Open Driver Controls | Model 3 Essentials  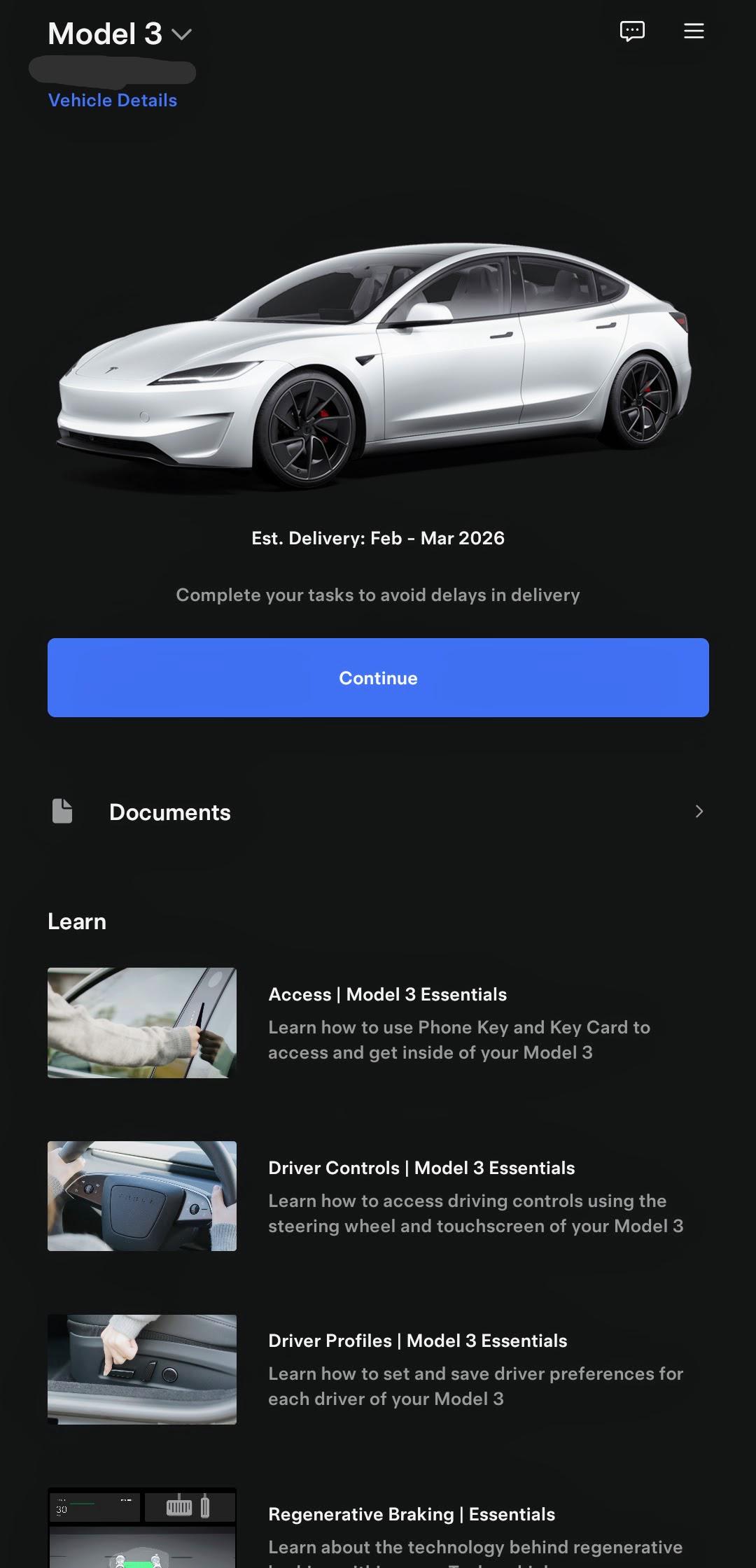pos(421,1168)
